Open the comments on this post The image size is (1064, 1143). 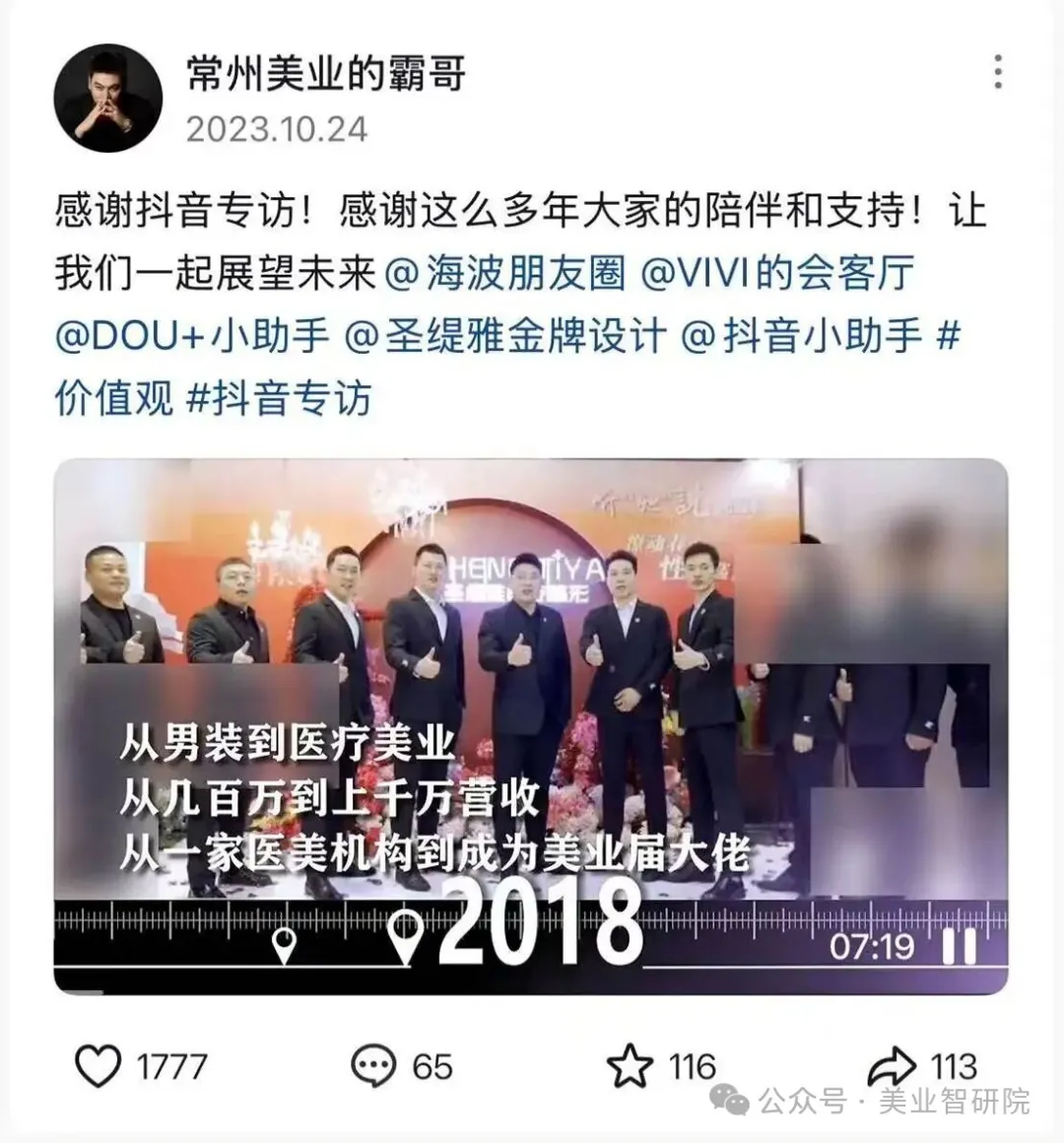tap(373, 1066)
